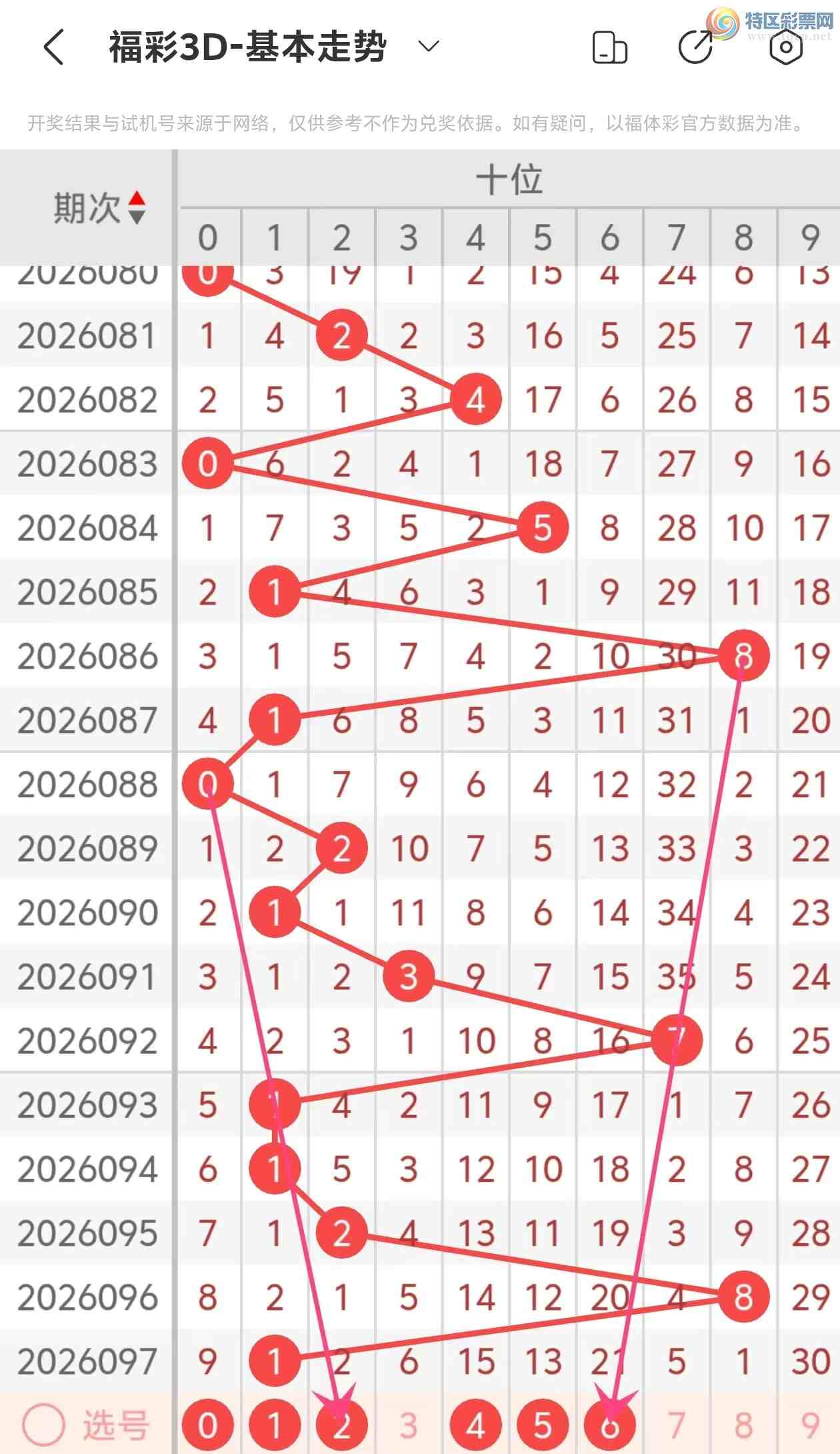Deselect number 6 in the 选号 row
The width and height of the screenshot is (840, 1454).
609,1426
